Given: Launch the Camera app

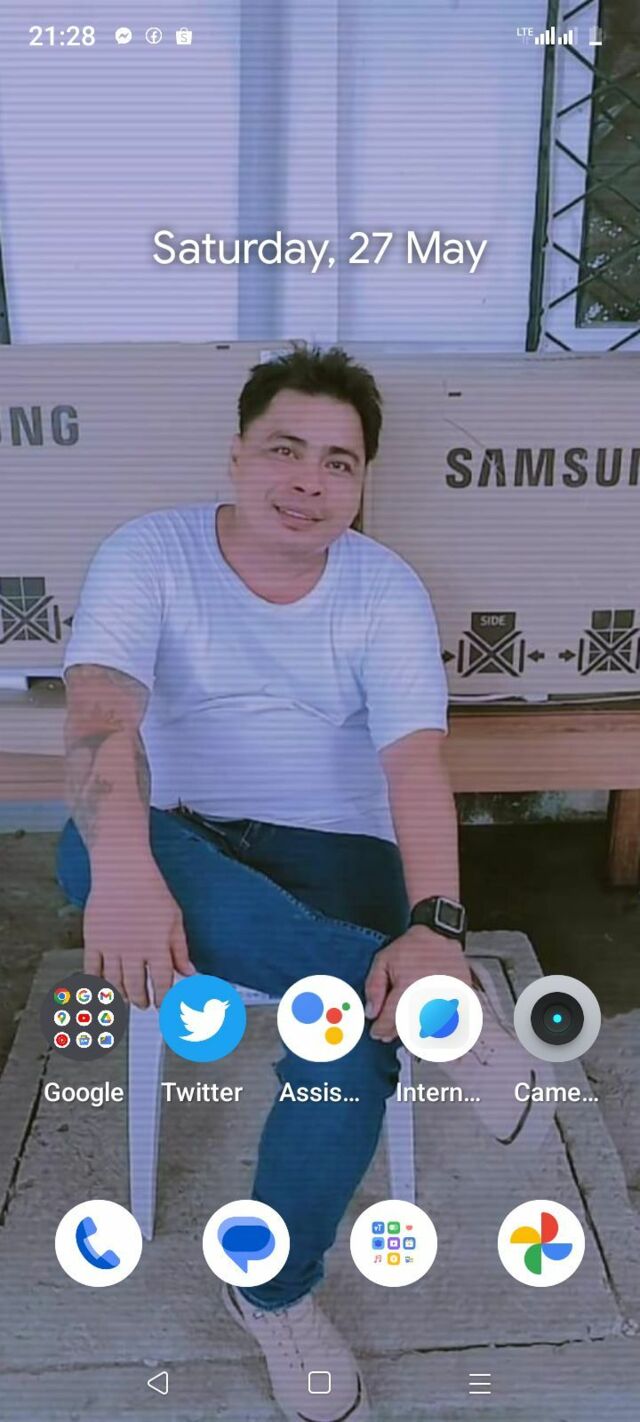Looking at the screenshot, I should (557, 1019).
